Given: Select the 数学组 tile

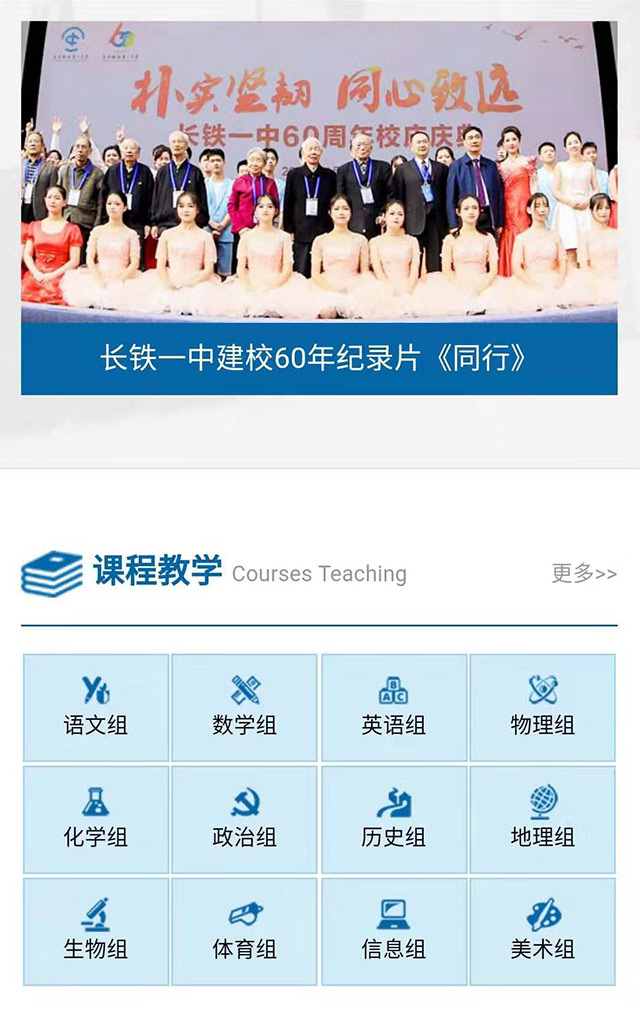Looking at the screenshot, I should (244, 708).
